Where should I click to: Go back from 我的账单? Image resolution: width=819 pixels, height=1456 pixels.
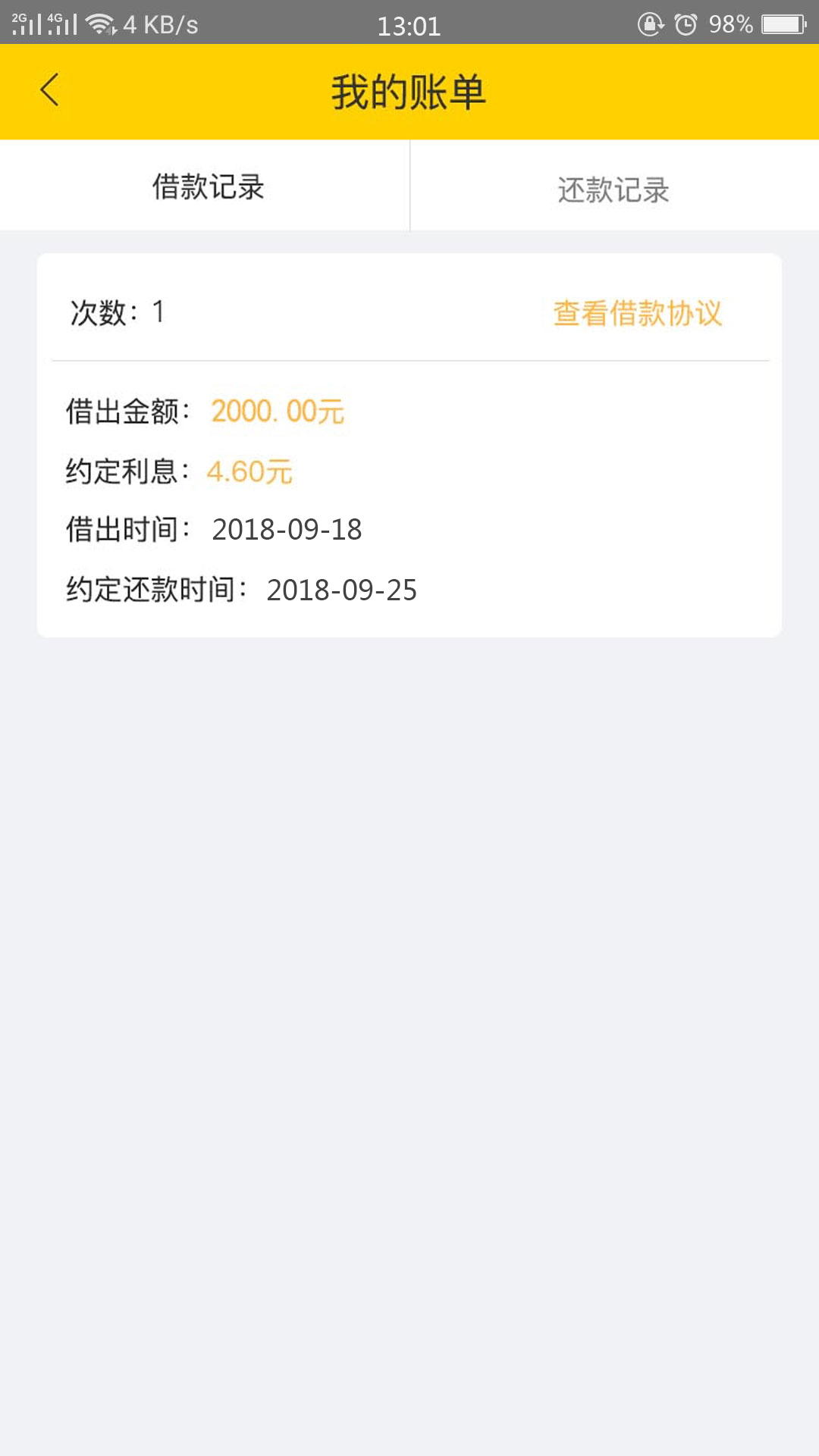pos(50,90)
